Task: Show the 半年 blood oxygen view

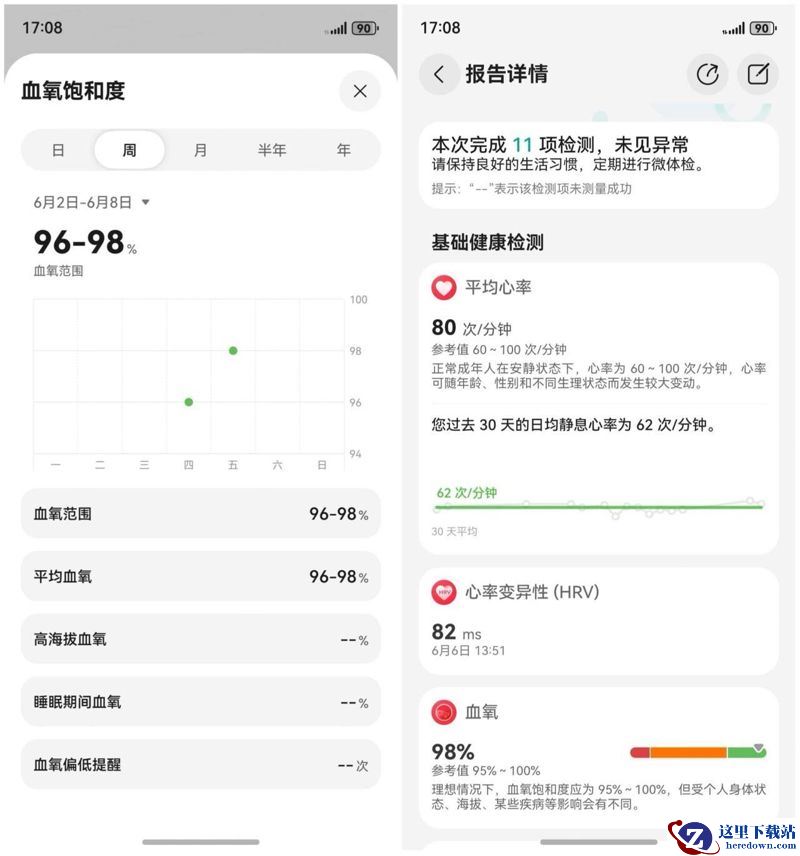Action: click(272, 150)
